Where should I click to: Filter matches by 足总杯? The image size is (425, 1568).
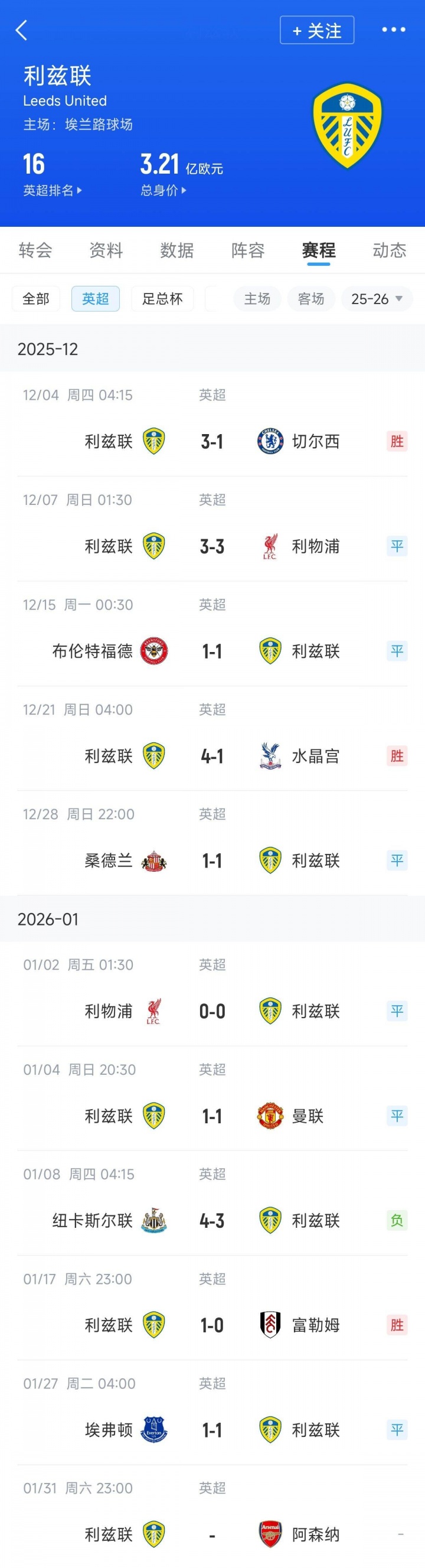pos(162,299)
